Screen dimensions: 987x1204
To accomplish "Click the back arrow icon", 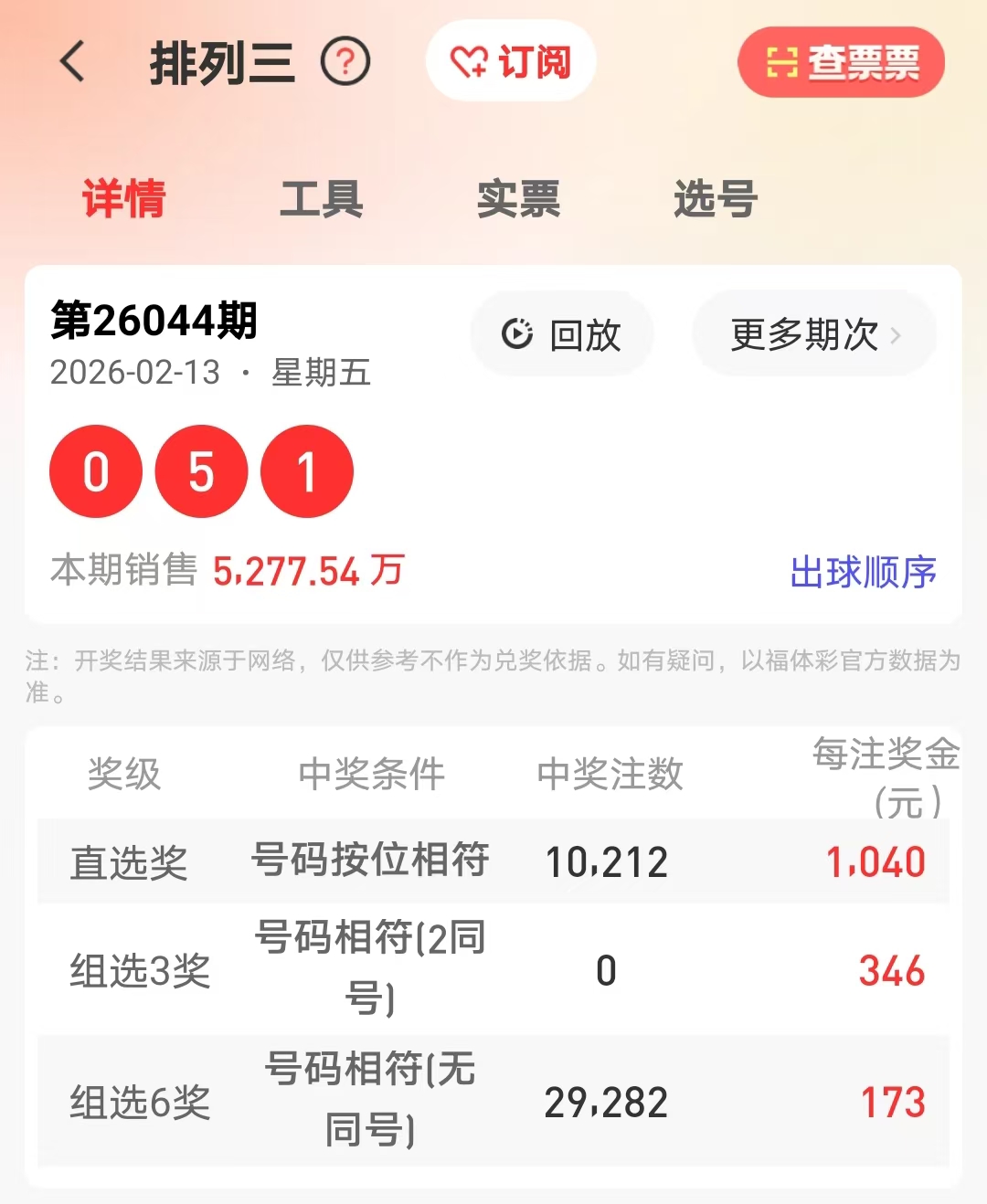I will (x=71, y=62).
